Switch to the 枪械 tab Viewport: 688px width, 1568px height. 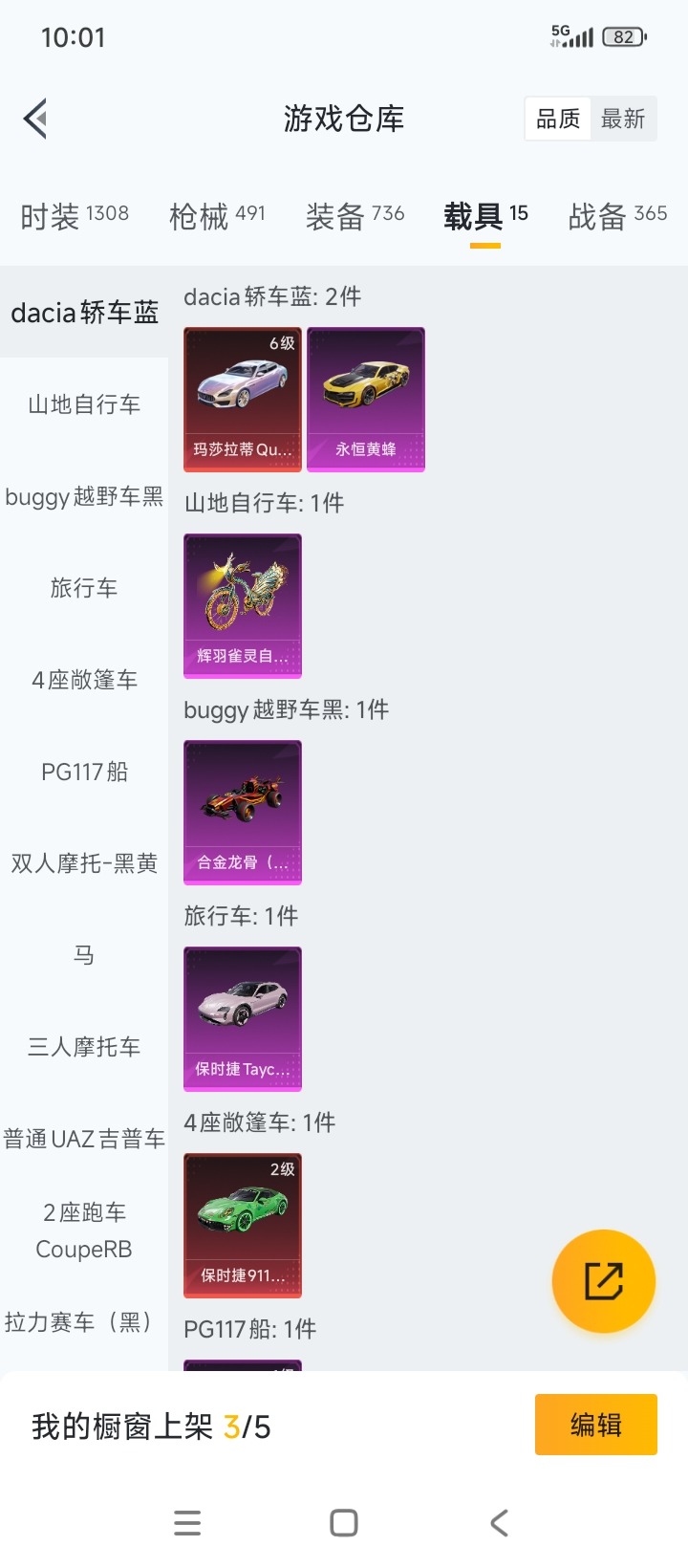[x=217, y=216]
